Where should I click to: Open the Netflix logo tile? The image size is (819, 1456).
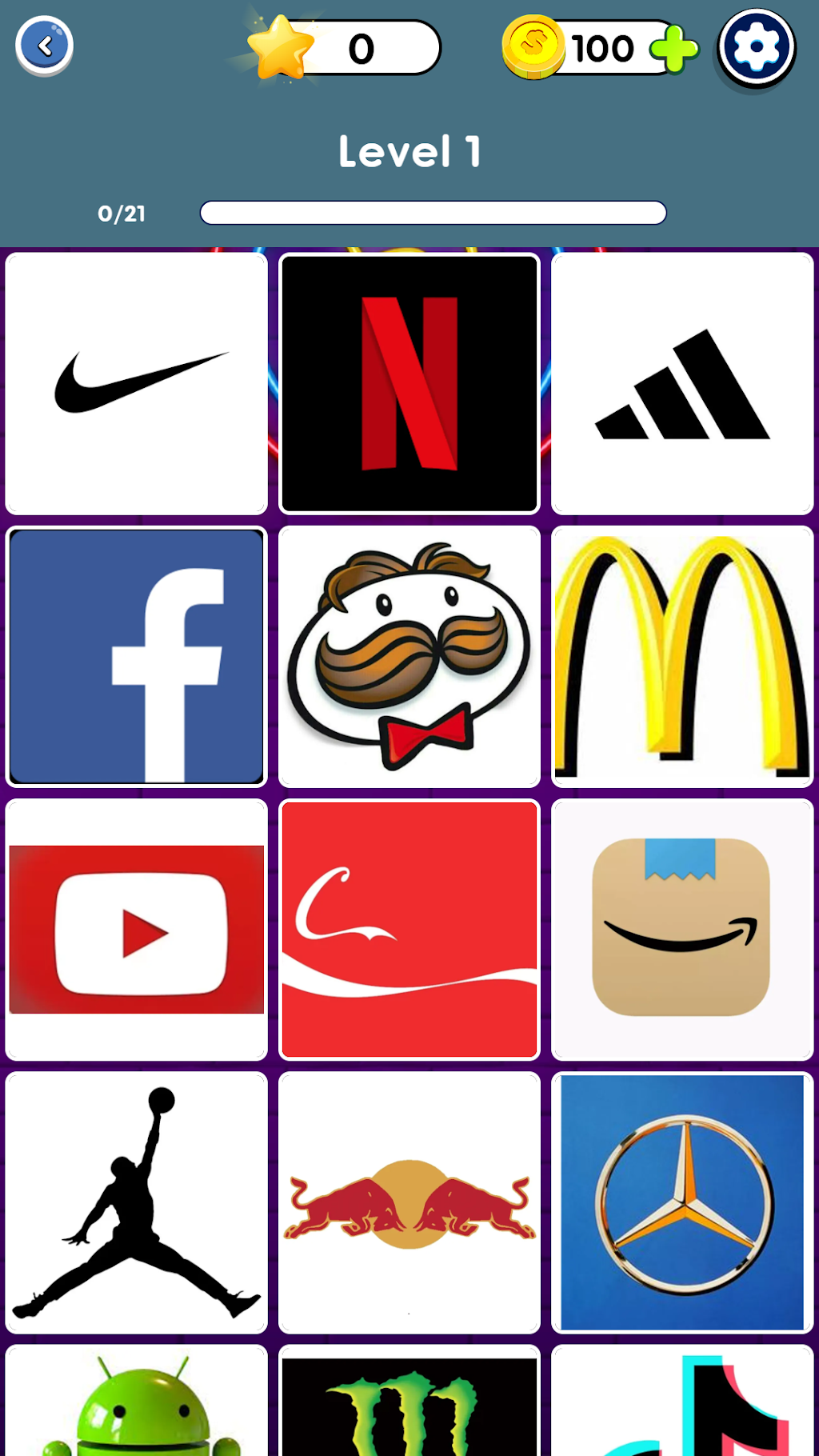(409, 383)
